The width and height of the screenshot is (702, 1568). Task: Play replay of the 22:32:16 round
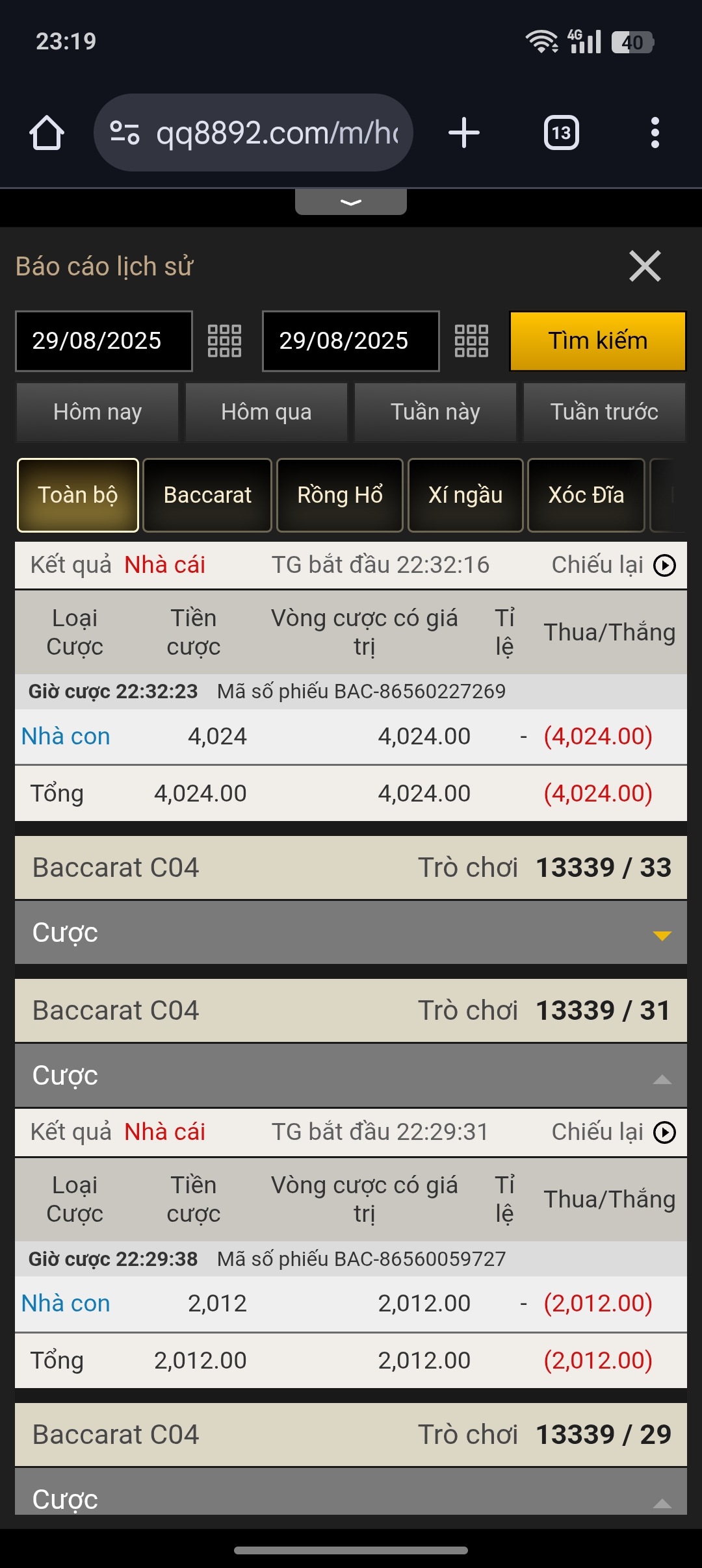coord(664,565)
